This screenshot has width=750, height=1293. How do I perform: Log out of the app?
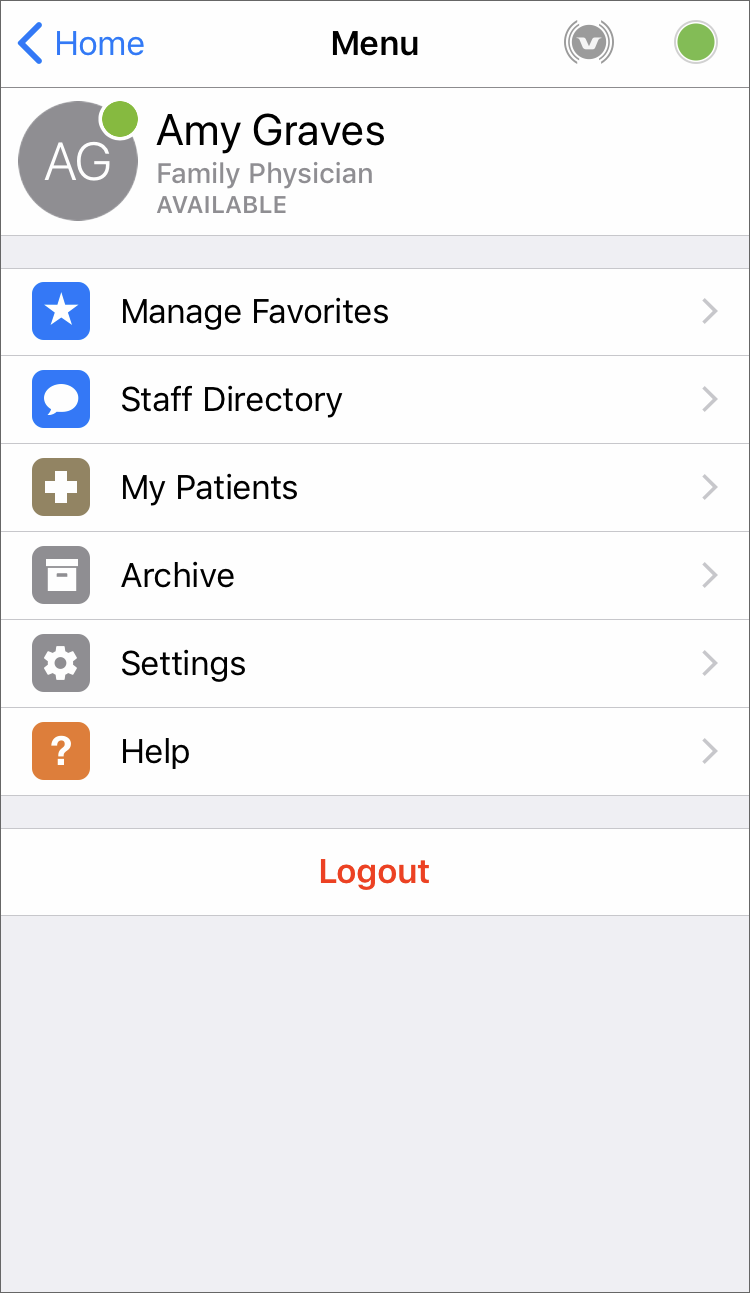click(x=374, y=872)
